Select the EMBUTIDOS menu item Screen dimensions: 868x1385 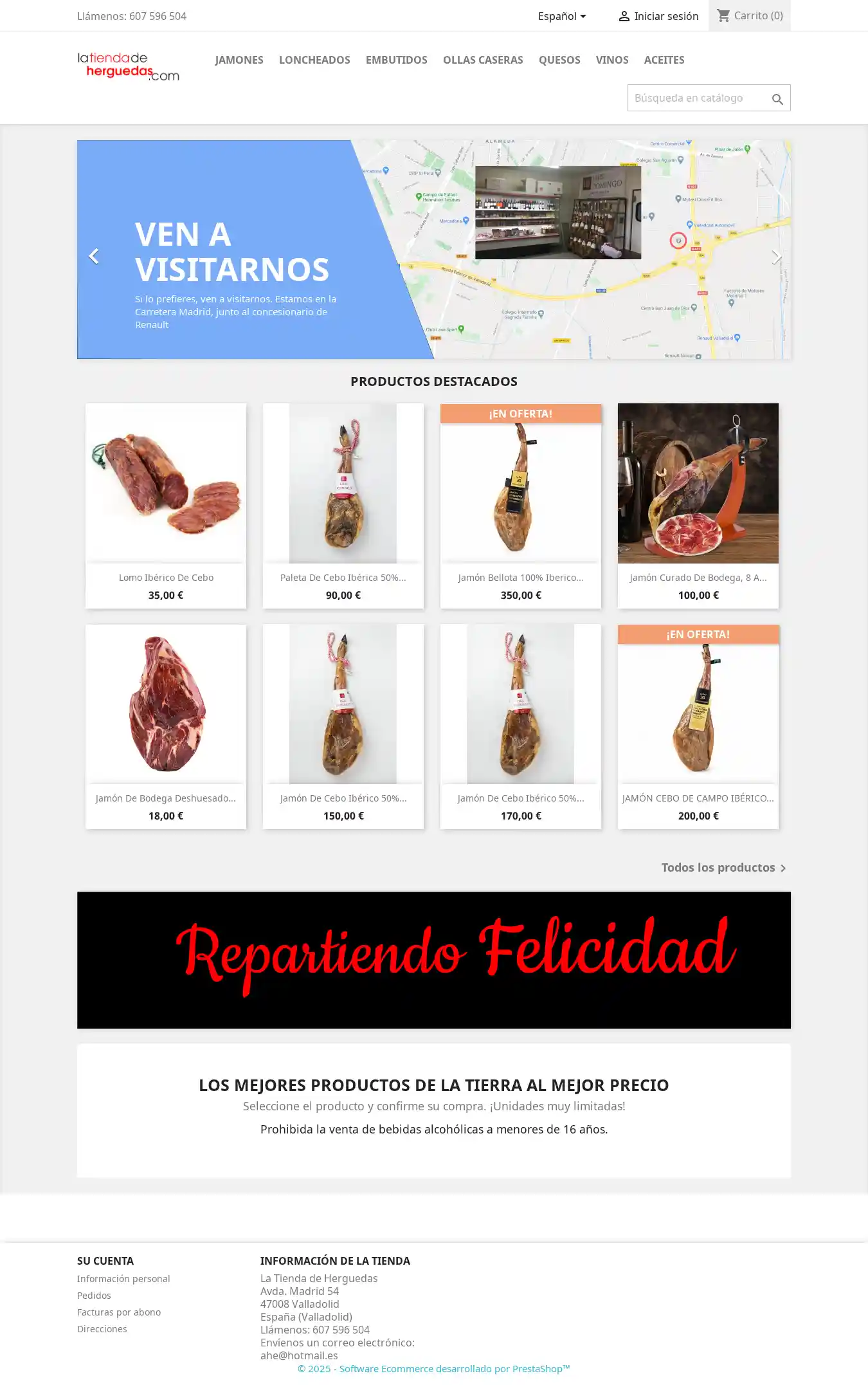click(396, 60)
